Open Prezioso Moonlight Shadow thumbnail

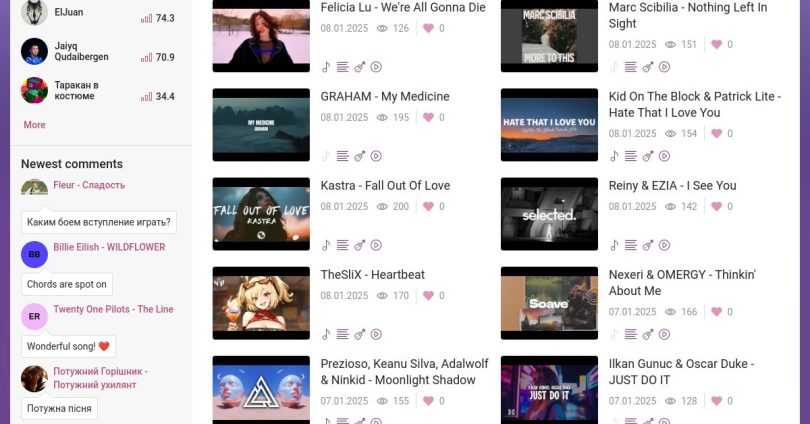click(261, 390)
